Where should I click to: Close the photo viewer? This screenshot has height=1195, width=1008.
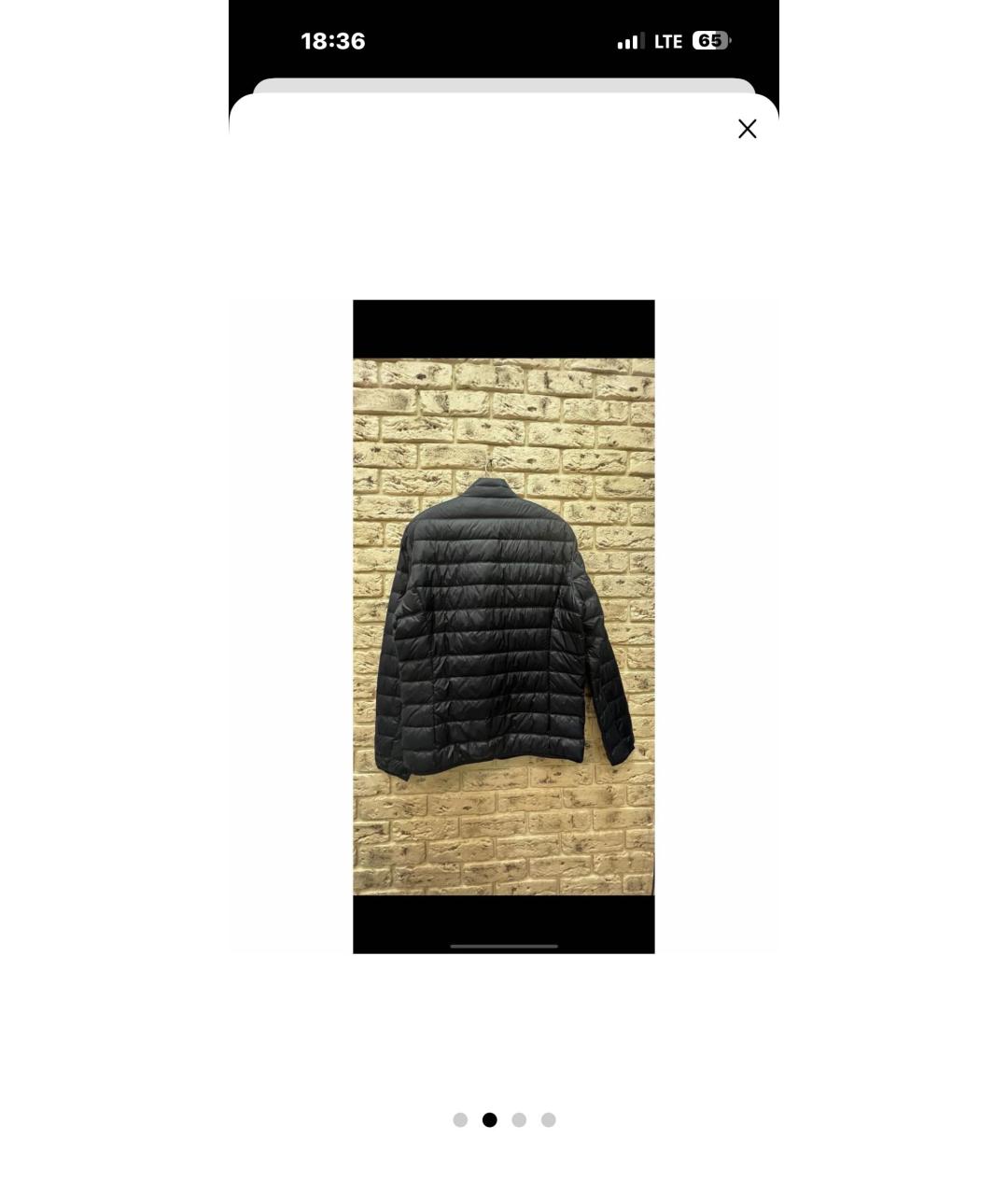[x=747, y=129]
